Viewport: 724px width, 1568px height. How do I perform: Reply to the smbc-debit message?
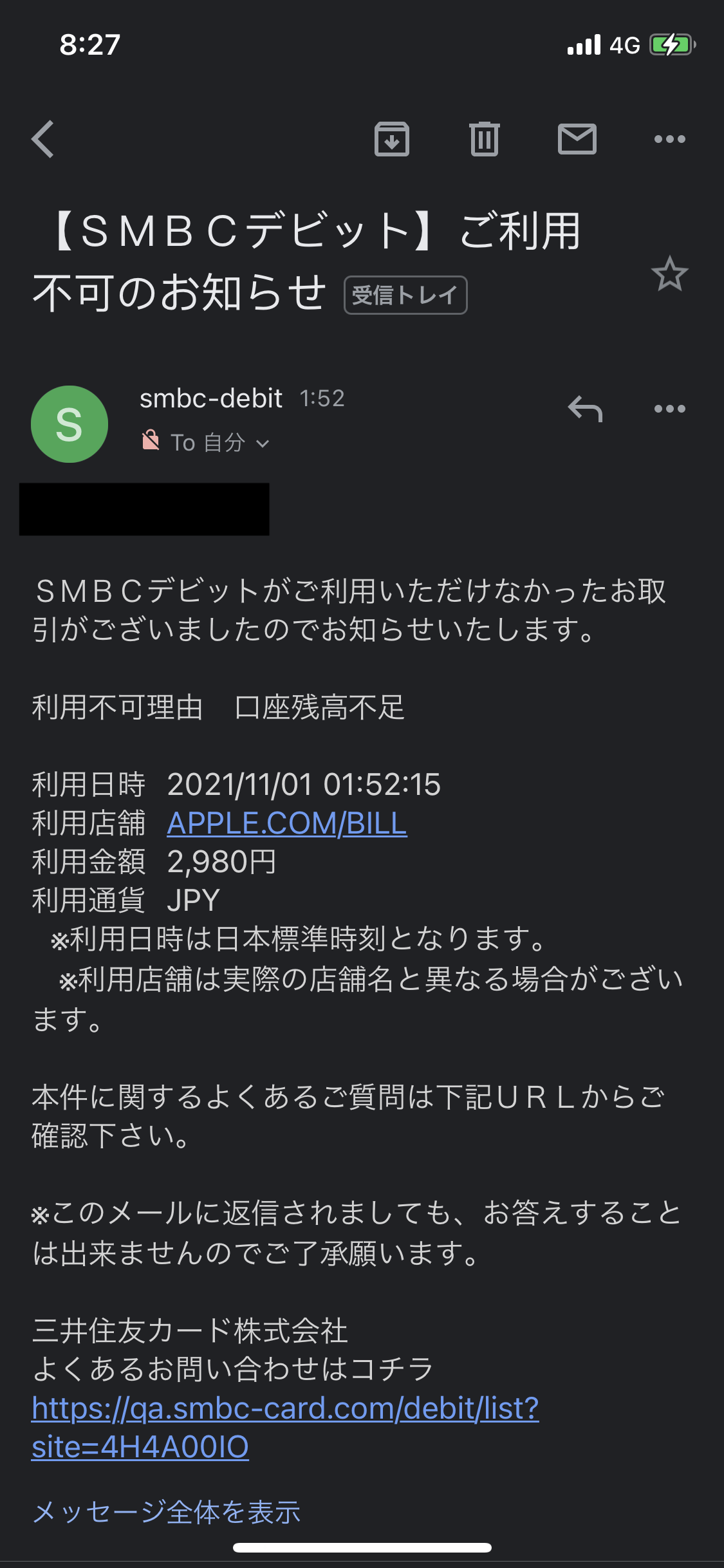[584, 409]
